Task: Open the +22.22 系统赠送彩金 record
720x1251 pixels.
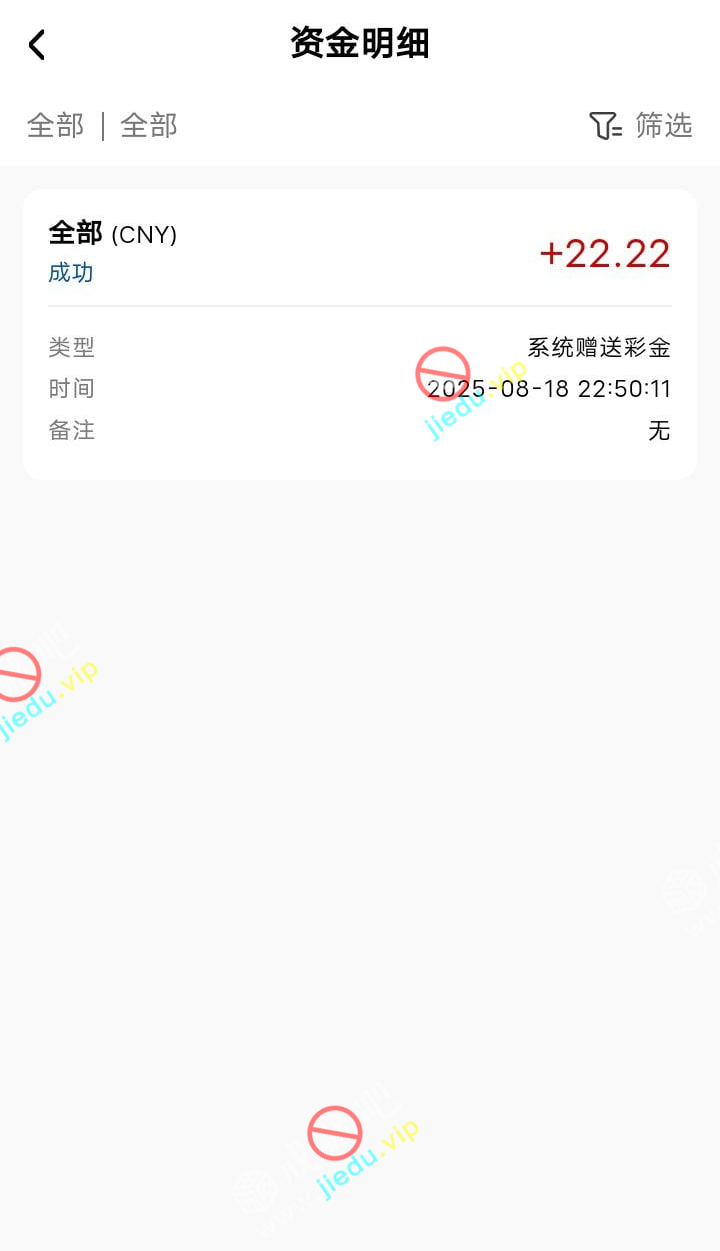Action: 359,334
